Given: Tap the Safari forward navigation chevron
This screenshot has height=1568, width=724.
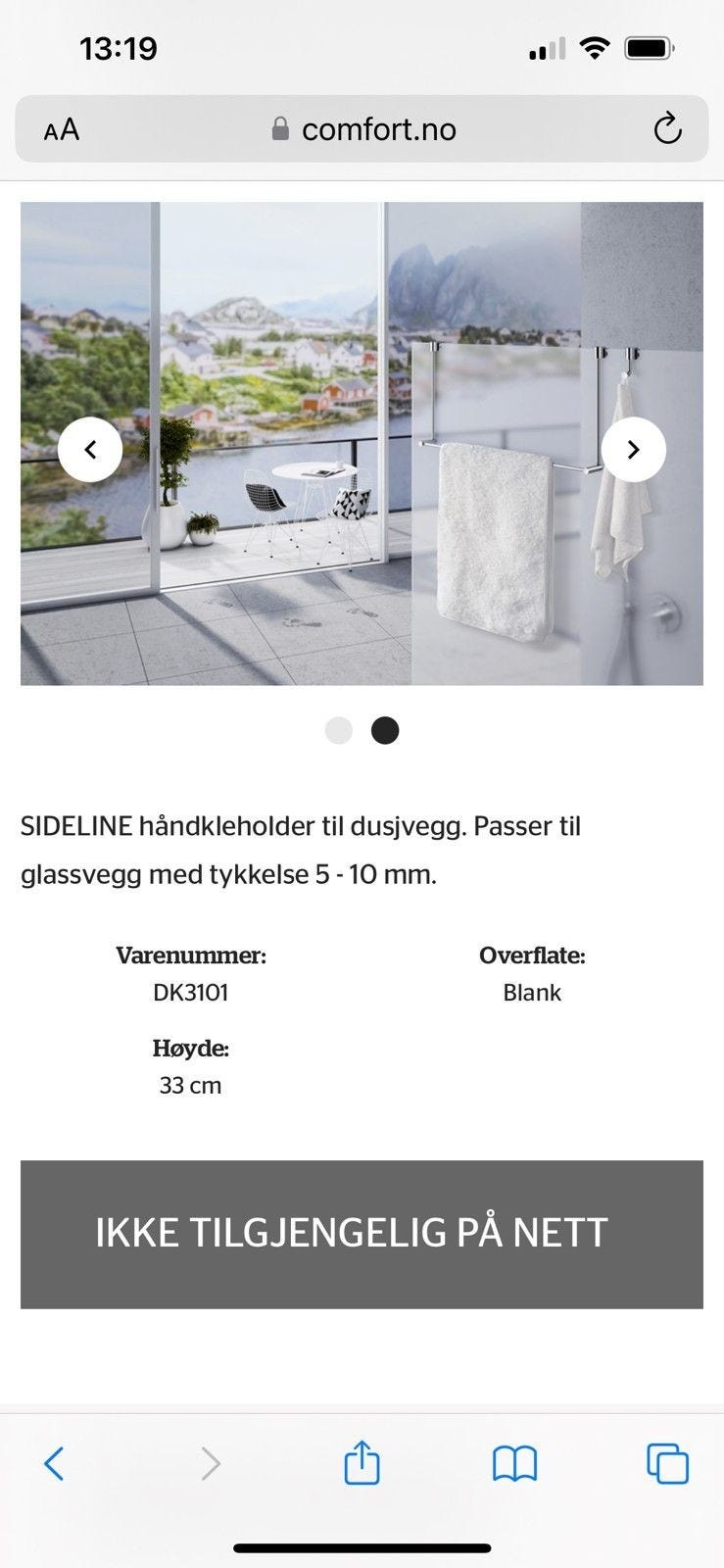Looking at the screenshot, I should [x=210, y=1464].
